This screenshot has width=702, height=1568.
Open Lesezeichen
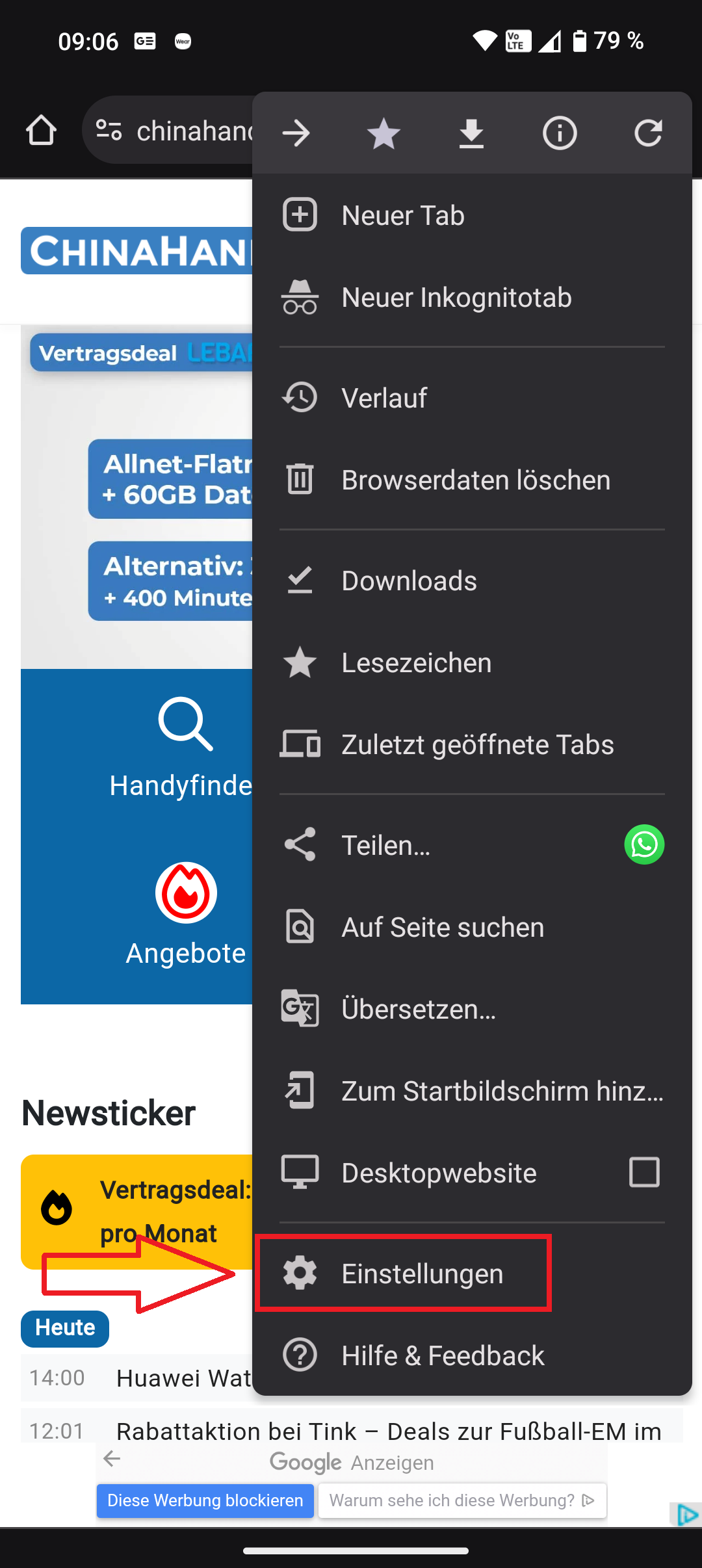(x=472, y=662)
